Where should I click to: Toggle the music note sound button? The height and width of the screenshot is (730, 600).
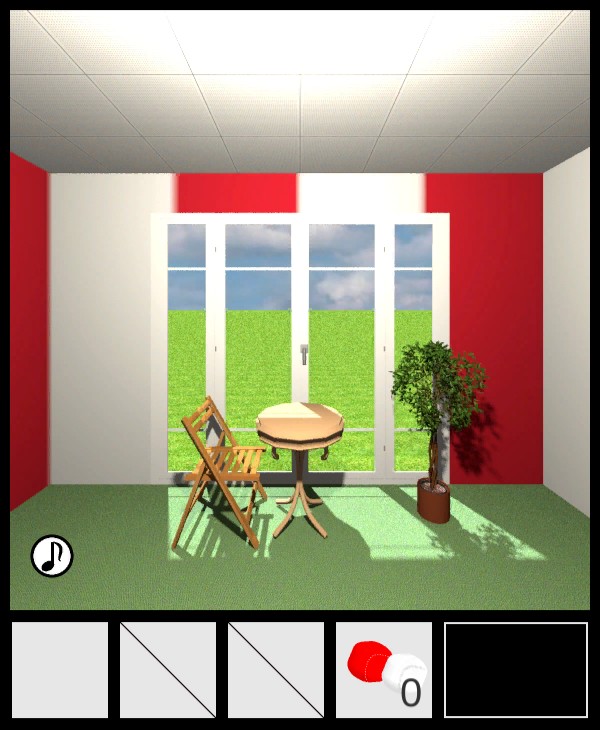[x=52, y=556]
